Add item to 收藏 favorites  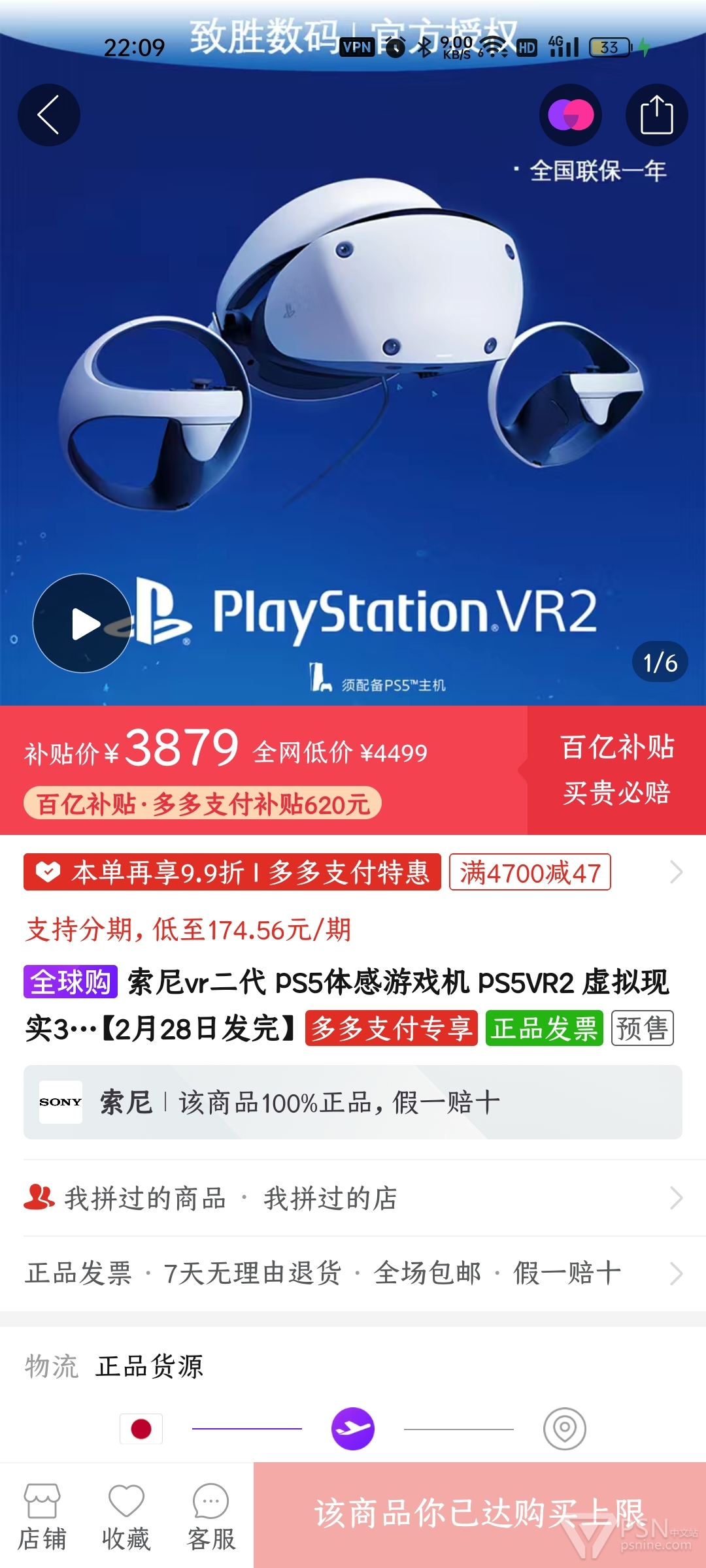click(x=126, y=1518)
